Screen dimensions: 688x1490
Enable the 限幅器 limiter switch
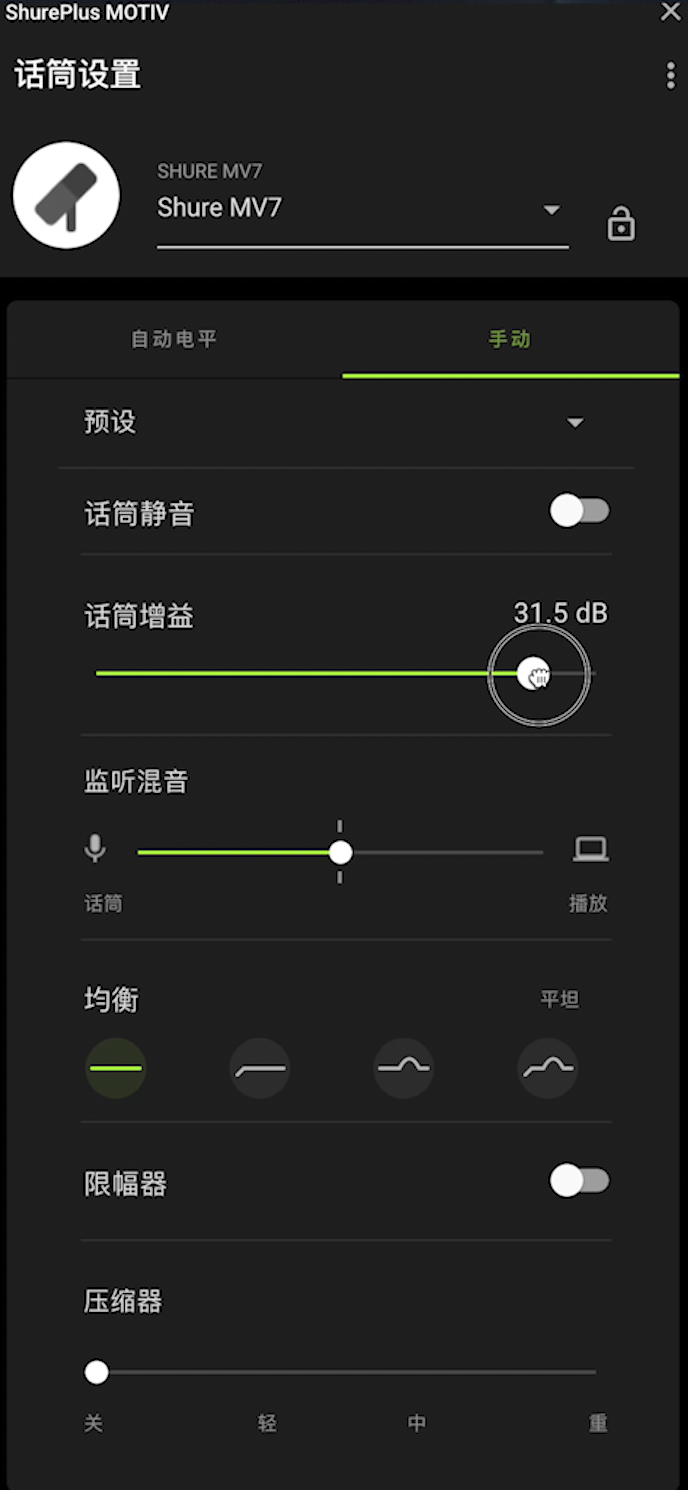click(579, 1181)
